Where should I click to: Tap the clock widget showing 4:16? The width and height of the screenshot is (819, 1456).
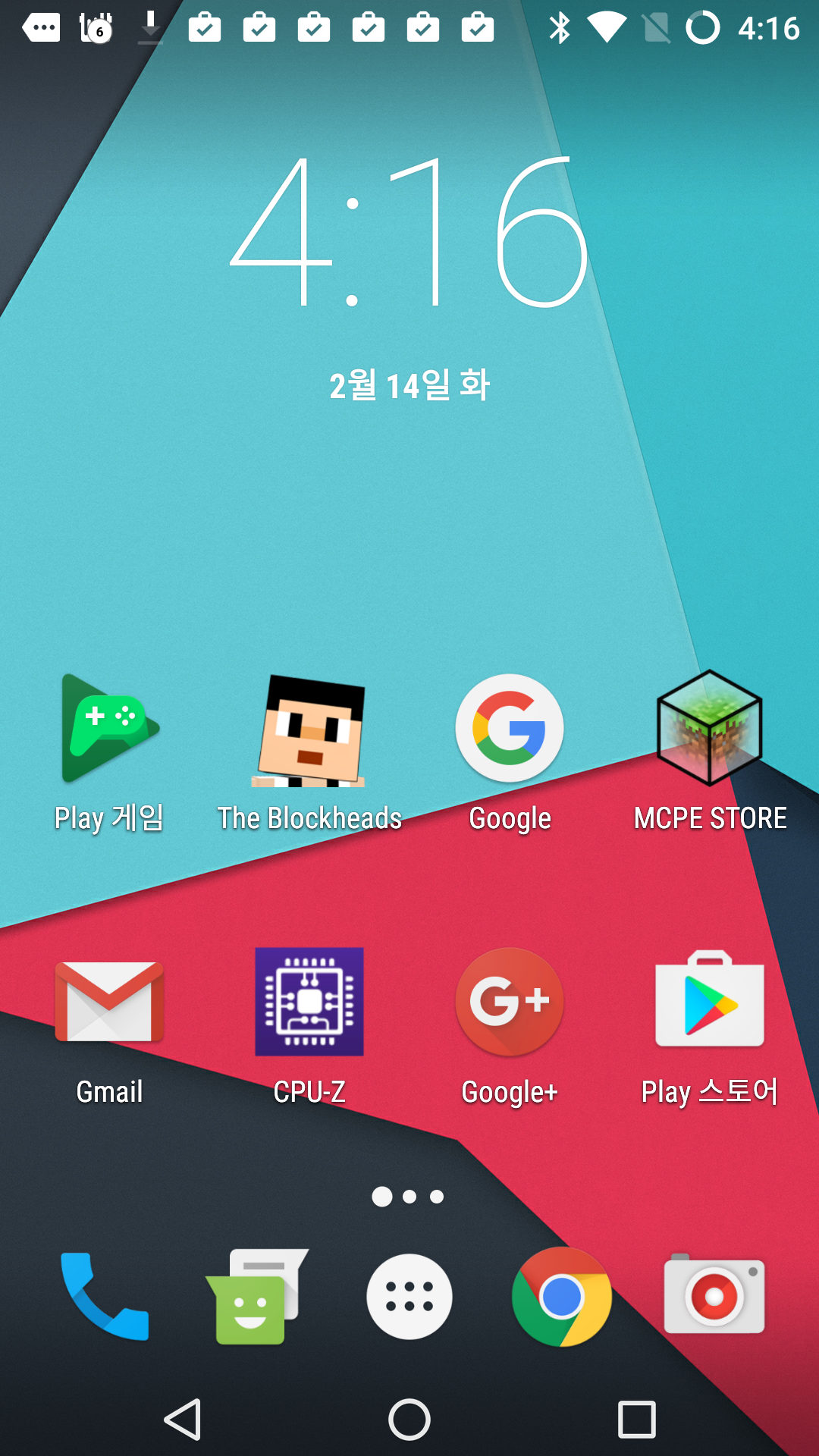pos(409,231)
